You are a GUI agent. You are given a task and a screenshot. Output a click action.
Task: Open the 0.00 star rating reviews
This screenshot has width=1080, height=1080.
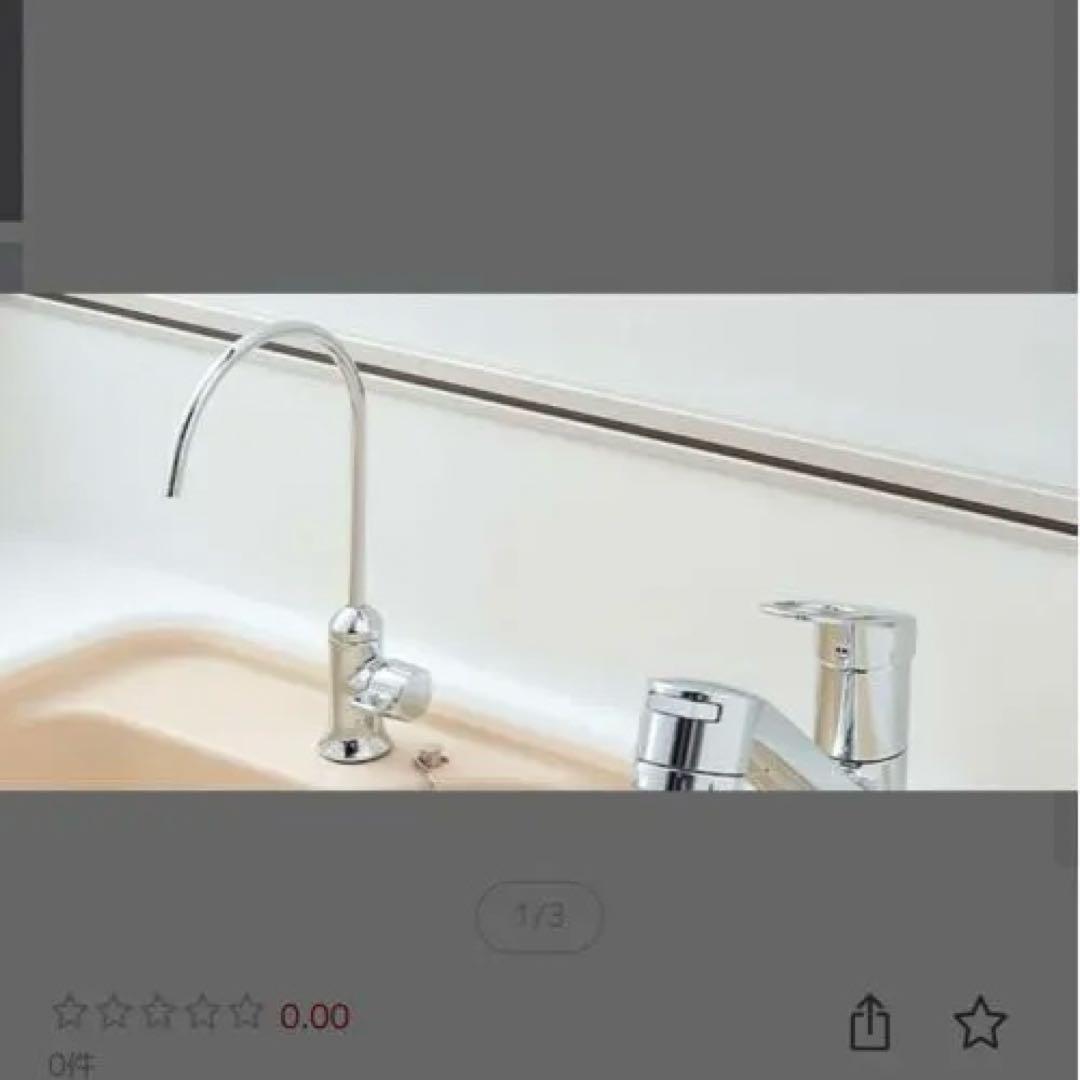click(x=200, y=1016)
